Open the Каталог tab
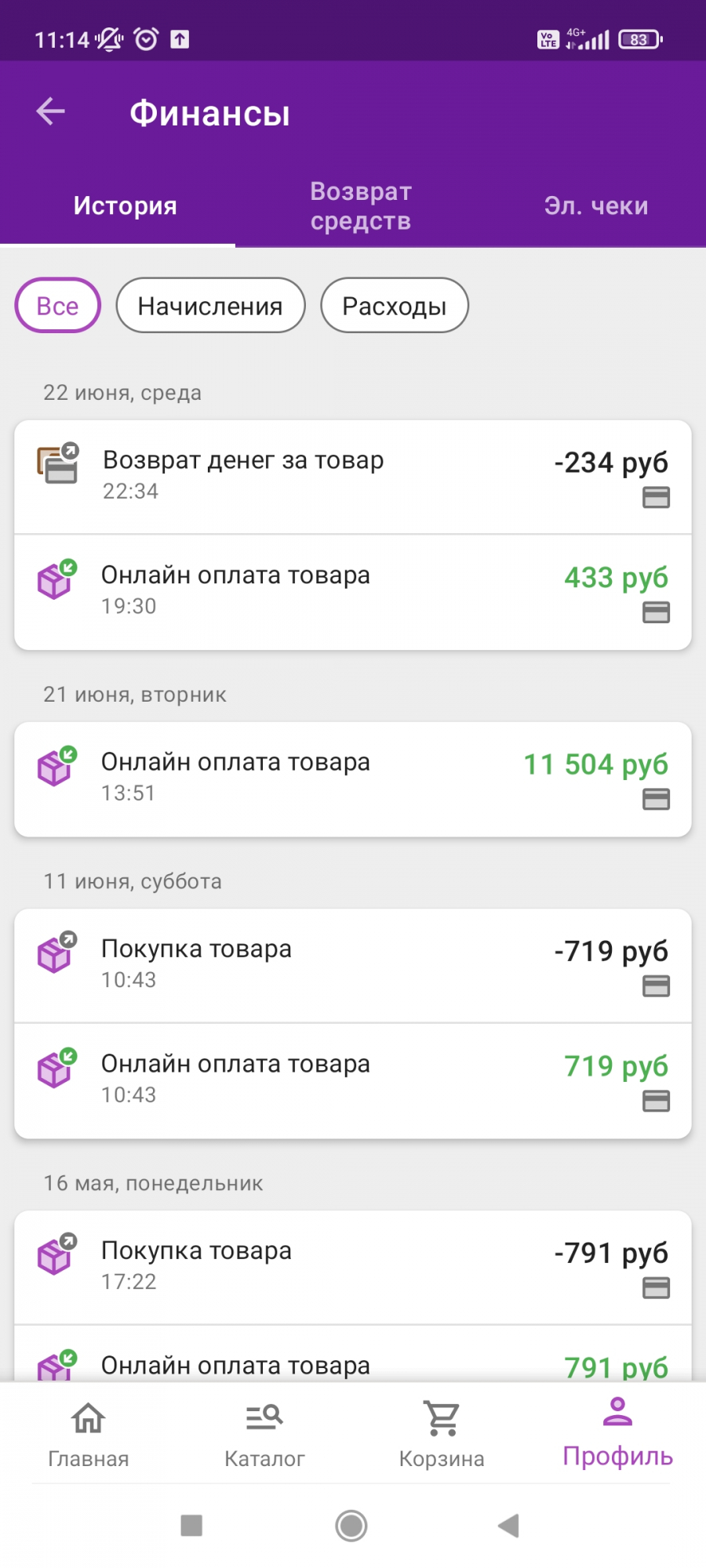Viewport: 706px width, 1568px height. (264, 1434)
